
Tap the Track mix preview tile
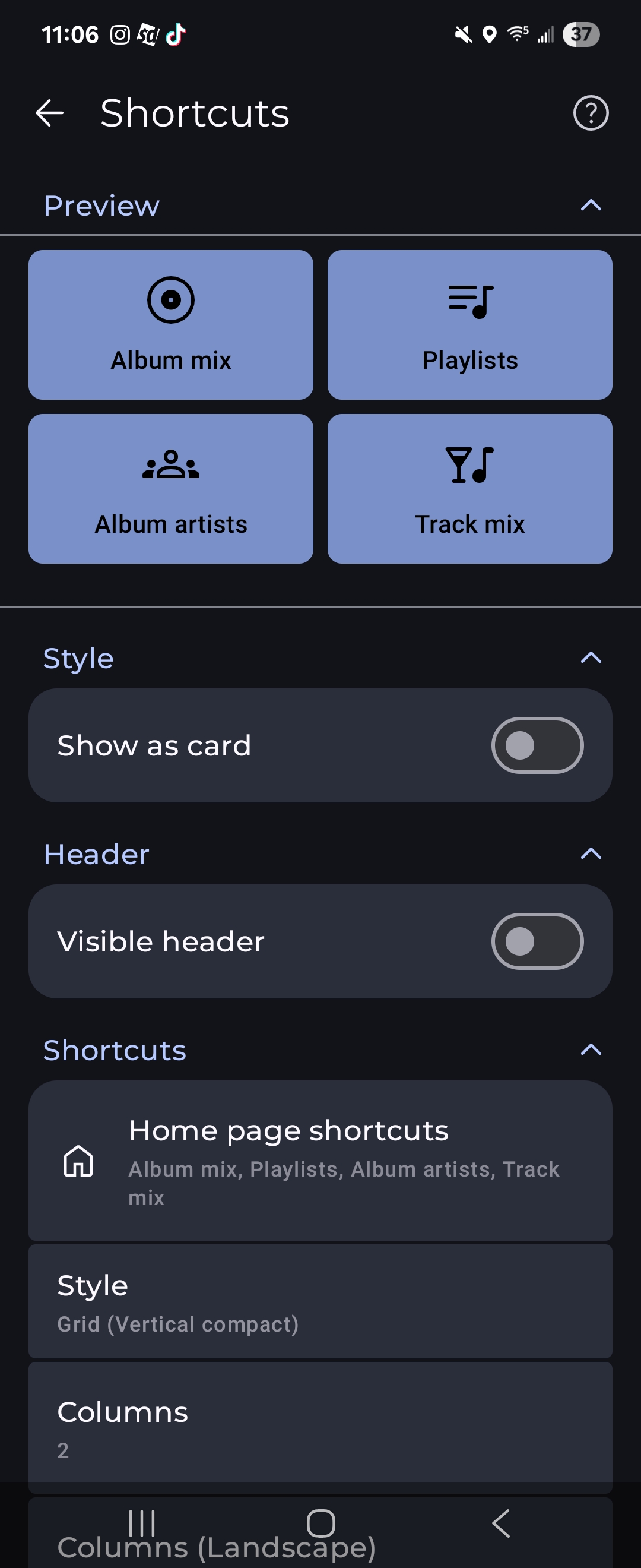click(469, 489)
